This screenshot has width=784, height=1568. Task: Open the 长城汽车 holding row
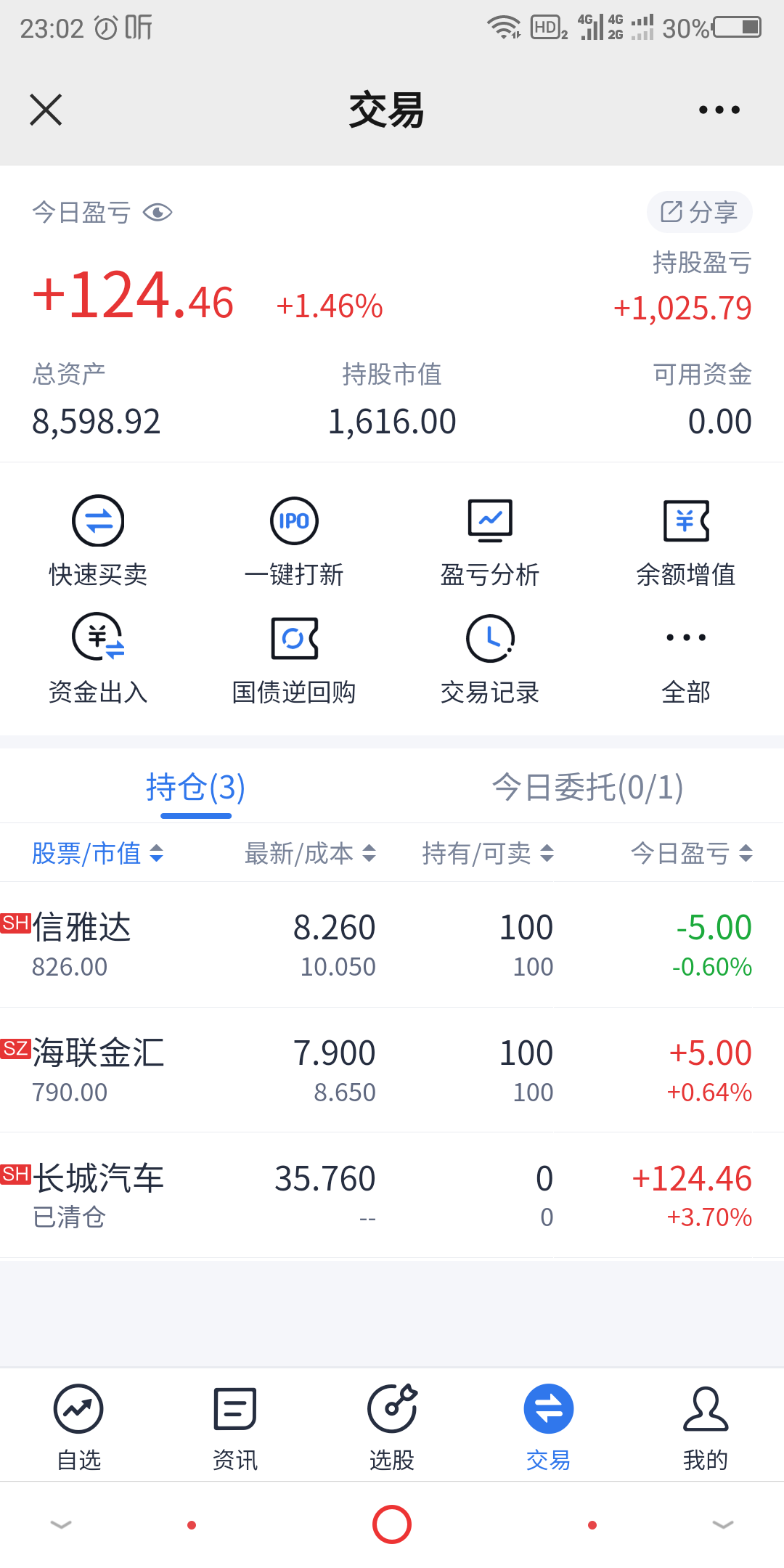coord(392,1196)
